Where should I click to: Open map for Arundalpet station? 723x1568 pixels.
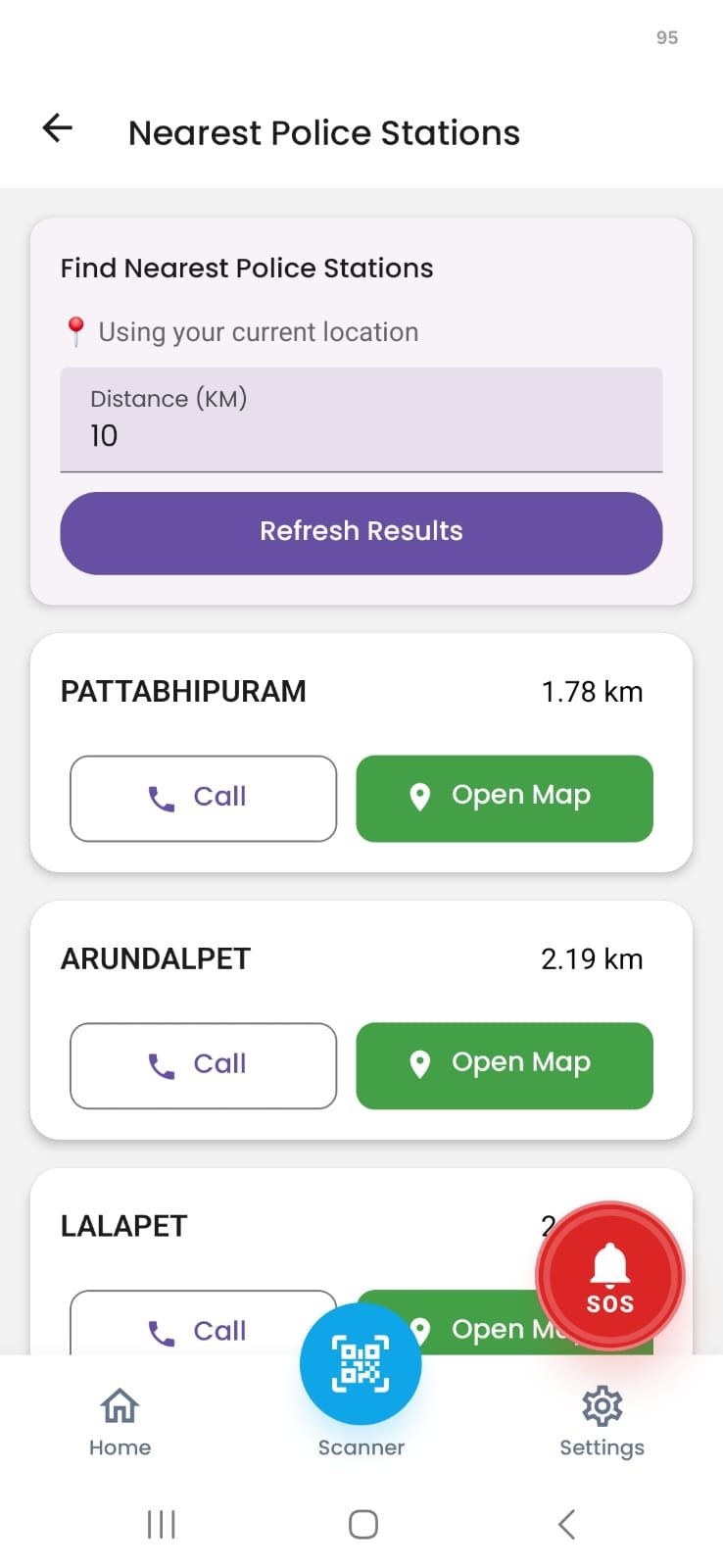point(505,1065)
